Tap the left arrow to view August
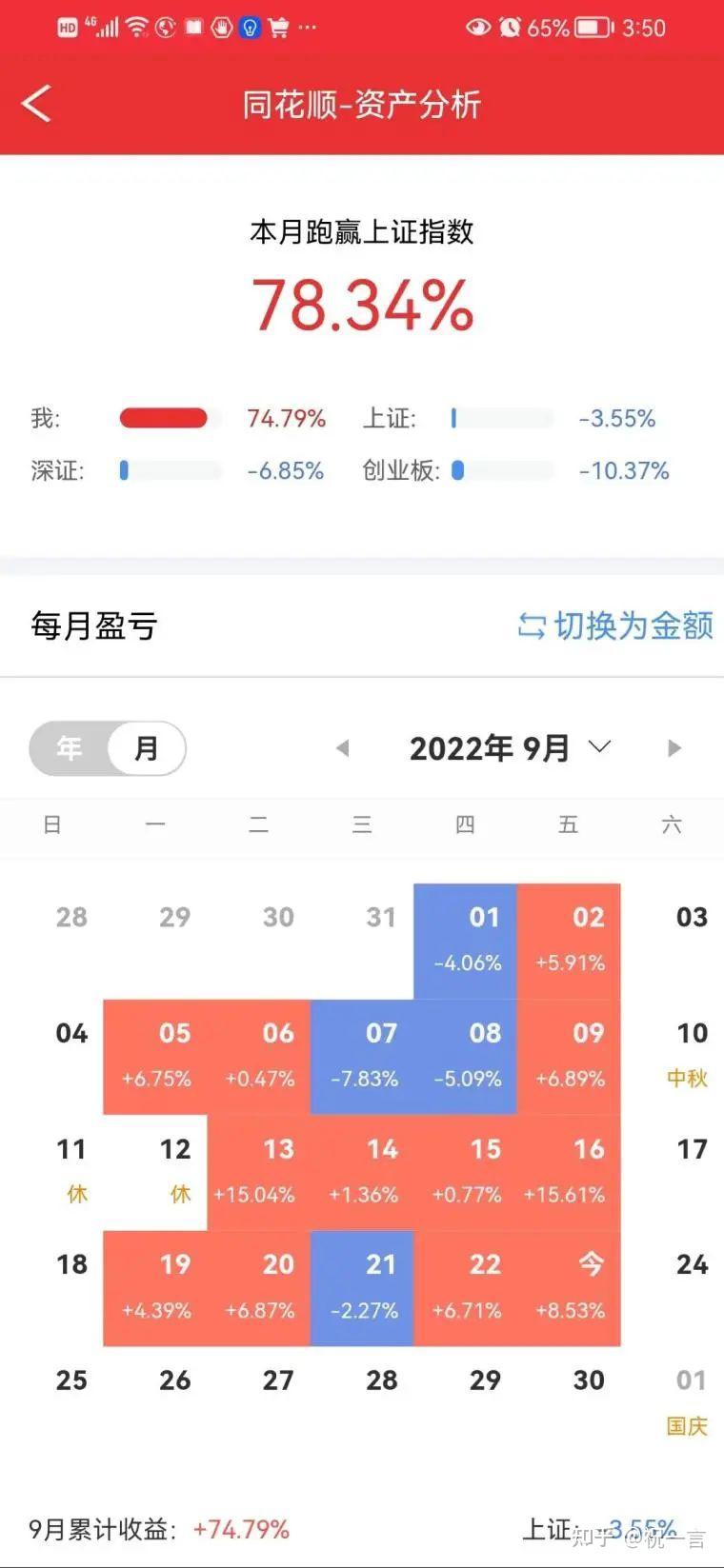 click(343, 748)
